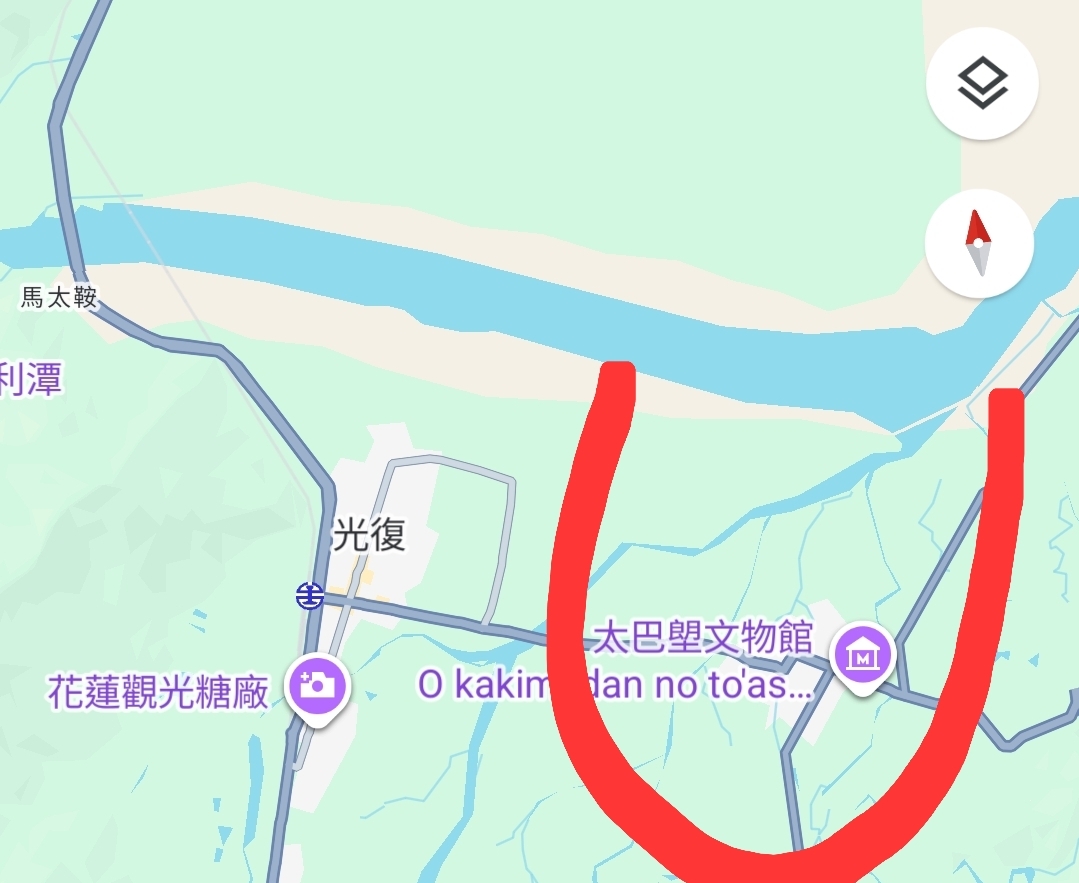
Task: Open the 花蓮觀光糖廠 camera pin
Action: tap(317, 686)
